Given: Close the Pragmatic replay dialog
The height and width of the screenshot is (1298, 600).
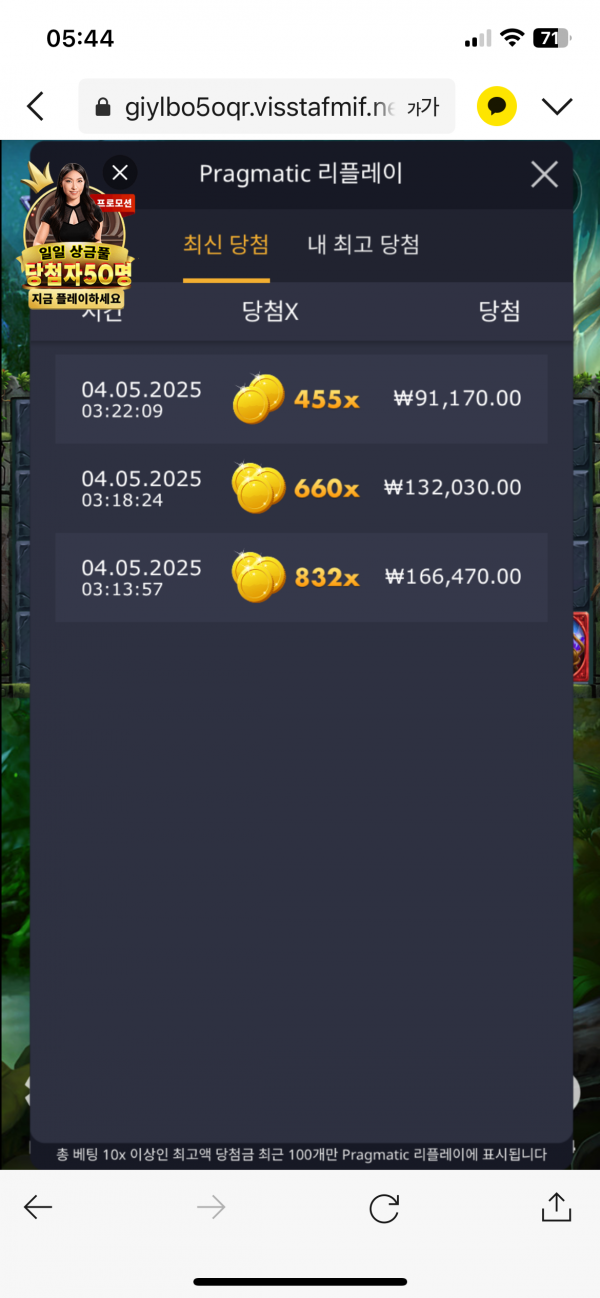Looking at the screenshot, I should pos(544,175).
